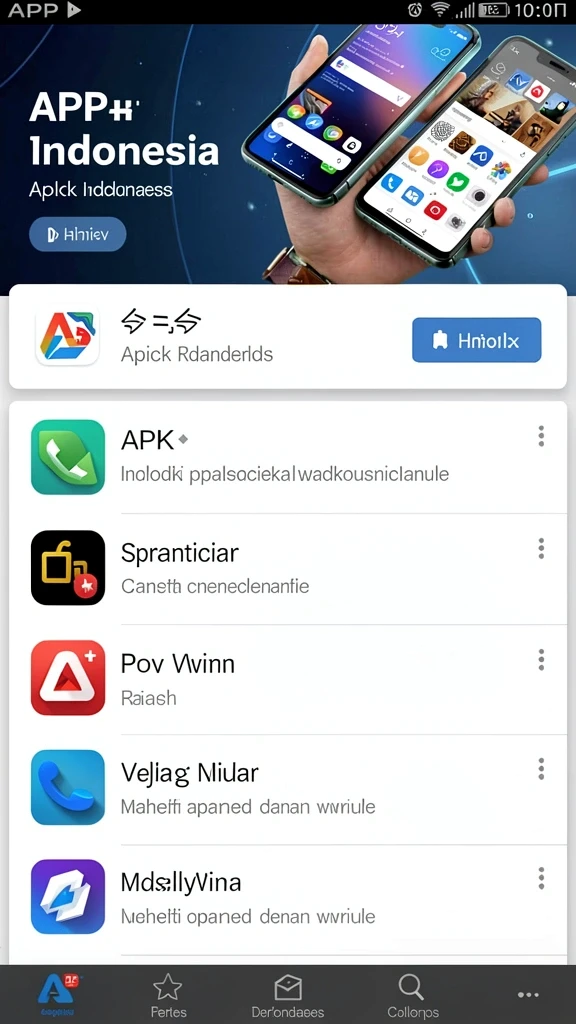
Task: Open the overflow menu for APK
Action: tap(541, 436)
